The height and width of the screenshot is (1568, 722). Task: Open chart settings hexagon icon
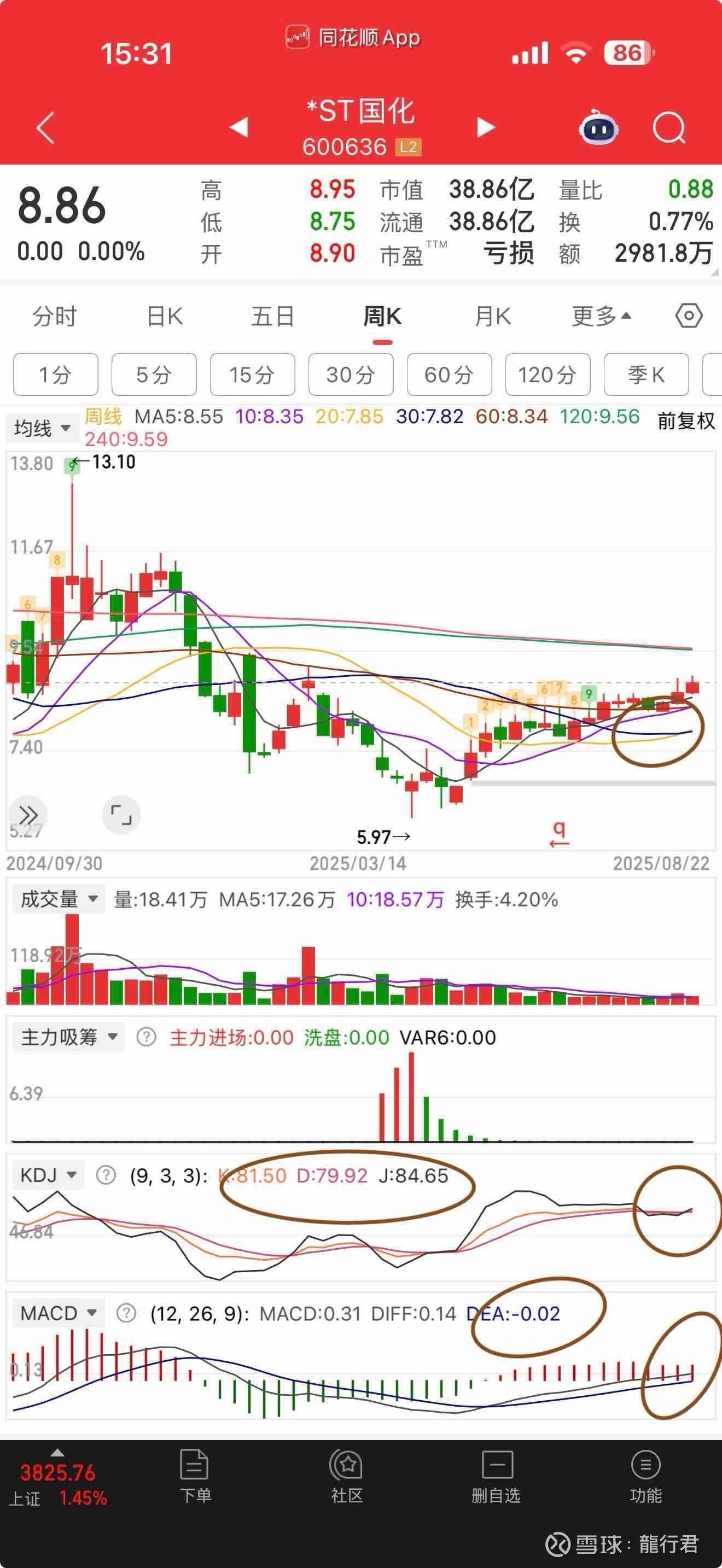pyautogui.click(x=689, y=316)
